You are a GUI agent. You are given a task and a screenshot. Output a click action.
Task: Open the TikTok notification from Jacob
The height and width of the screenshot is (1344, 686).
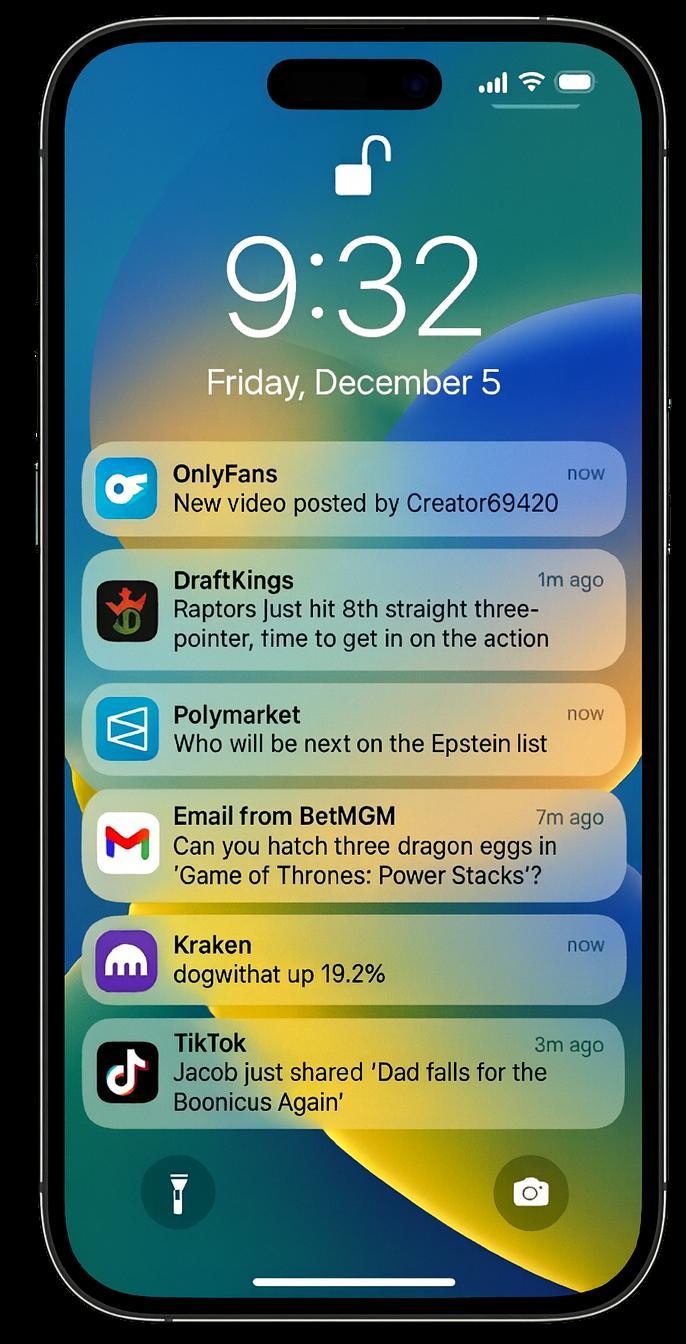pyautogui.click(x=354, y=1073)
